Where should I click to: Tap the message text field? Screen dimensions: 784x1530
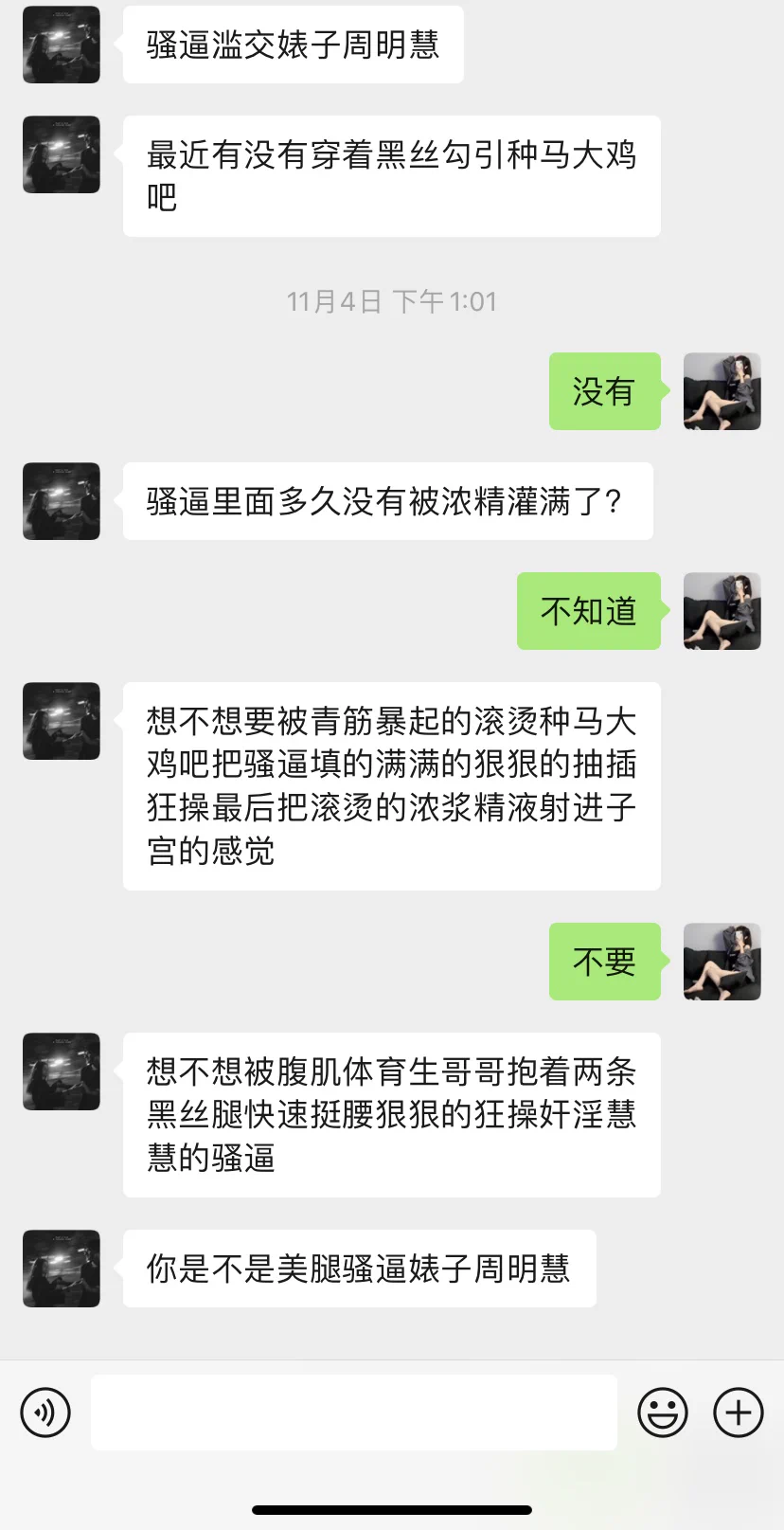pyautogui.click(x=354, y=1413)
